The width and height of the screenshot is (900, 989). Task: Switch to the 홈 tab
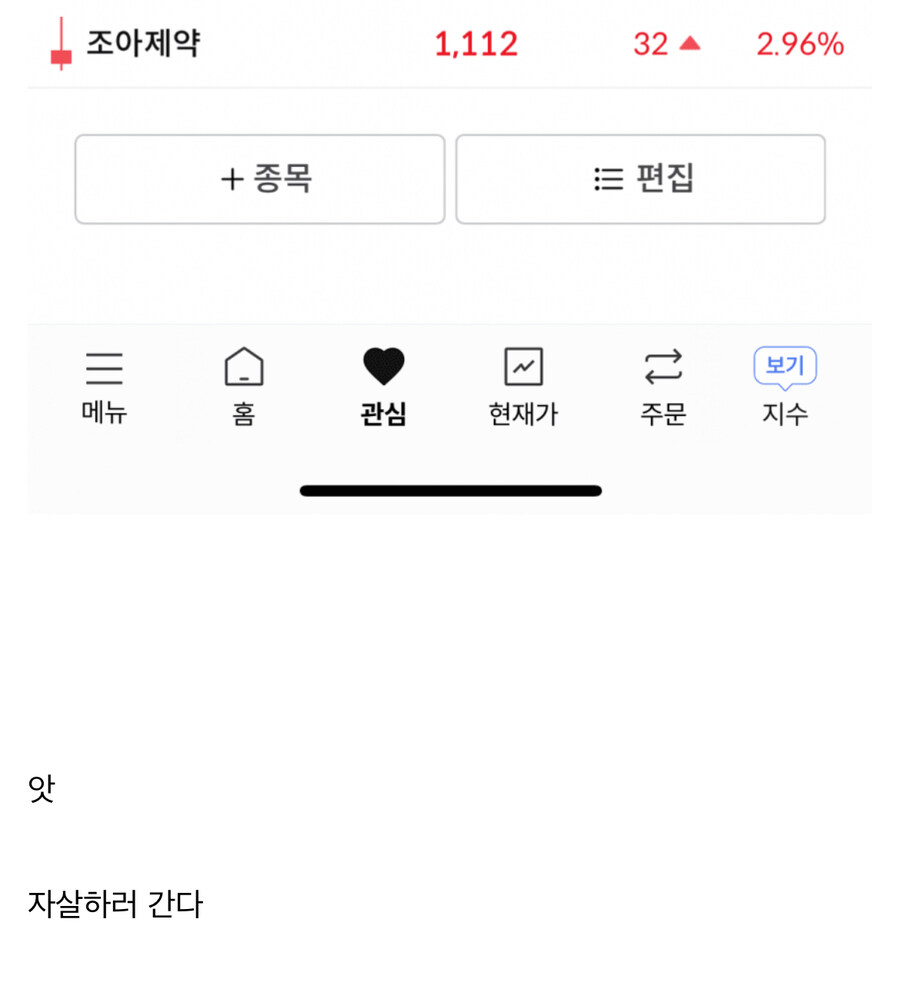pos(243,385)
